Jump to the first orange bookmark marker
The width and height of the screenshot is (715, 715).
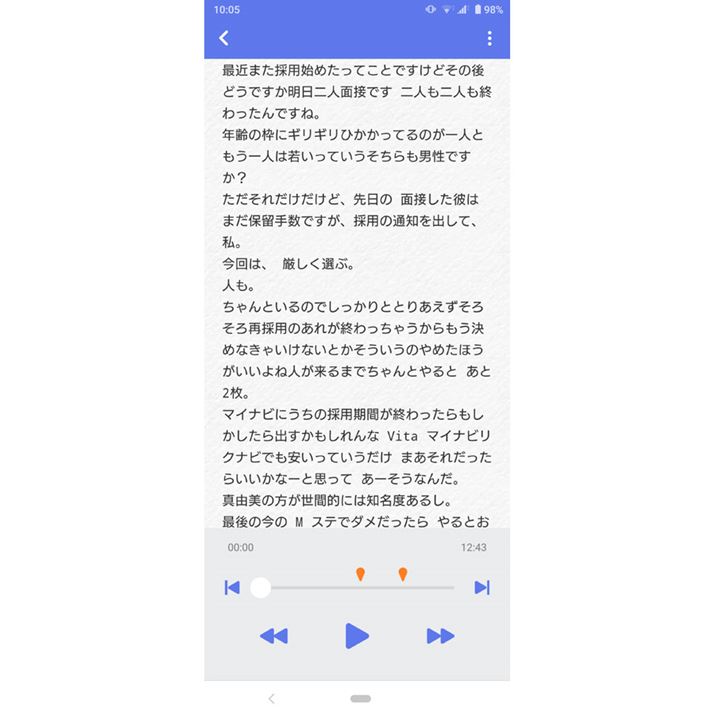click(360, 574)
